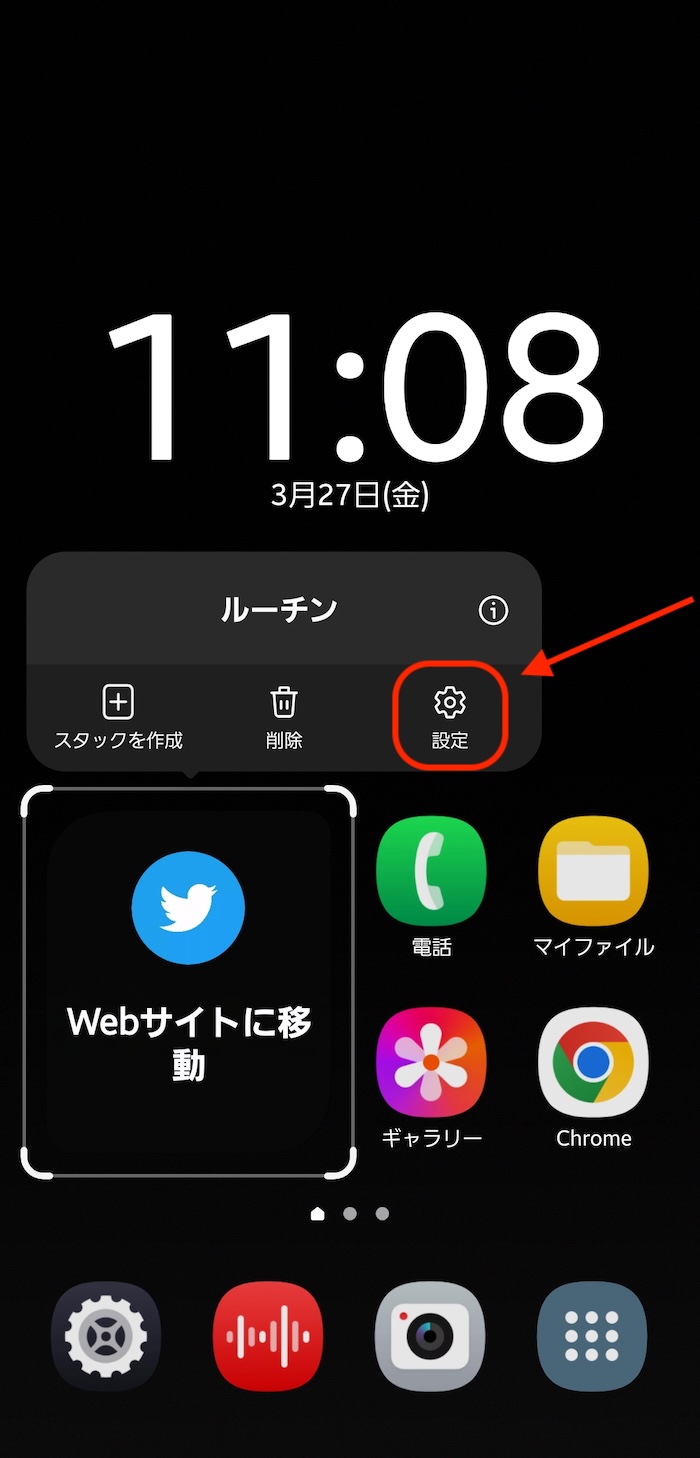The image size is (700, 1458).
Task: Launch the camera app in the dock
Action: pos(430,1336)
